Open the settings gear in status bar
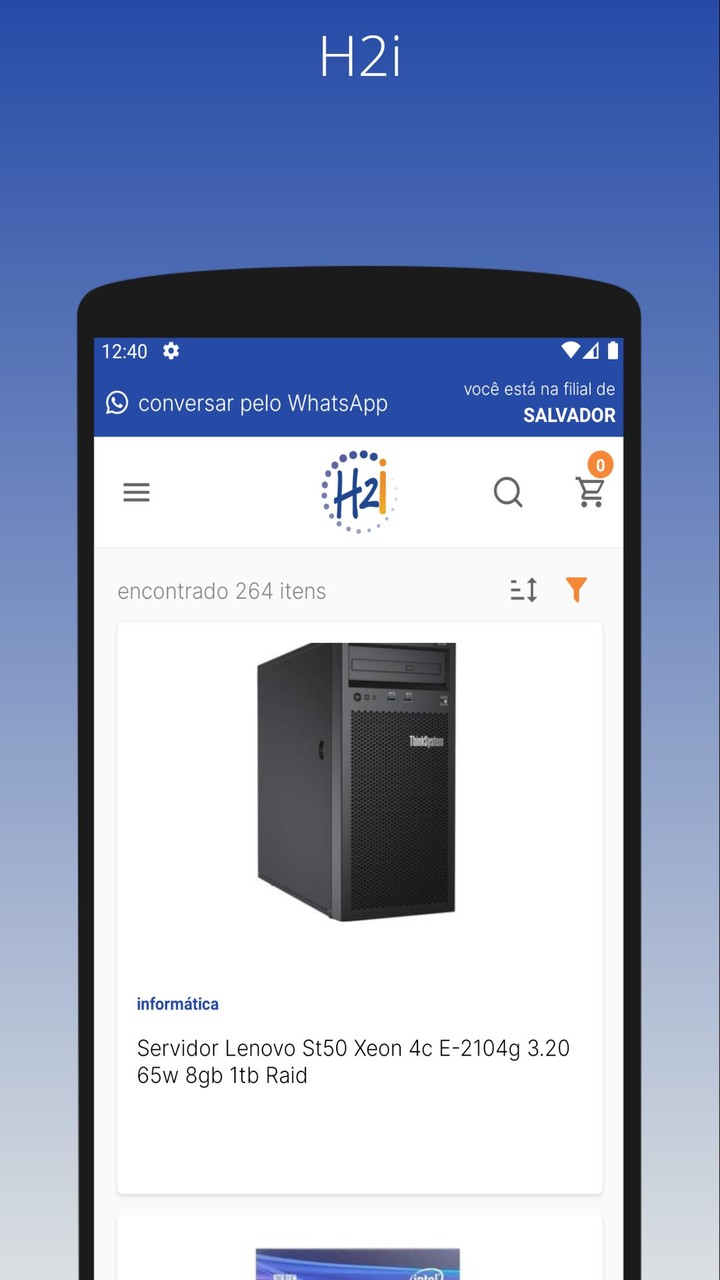The image size is (720, 1280). [171, 351]
